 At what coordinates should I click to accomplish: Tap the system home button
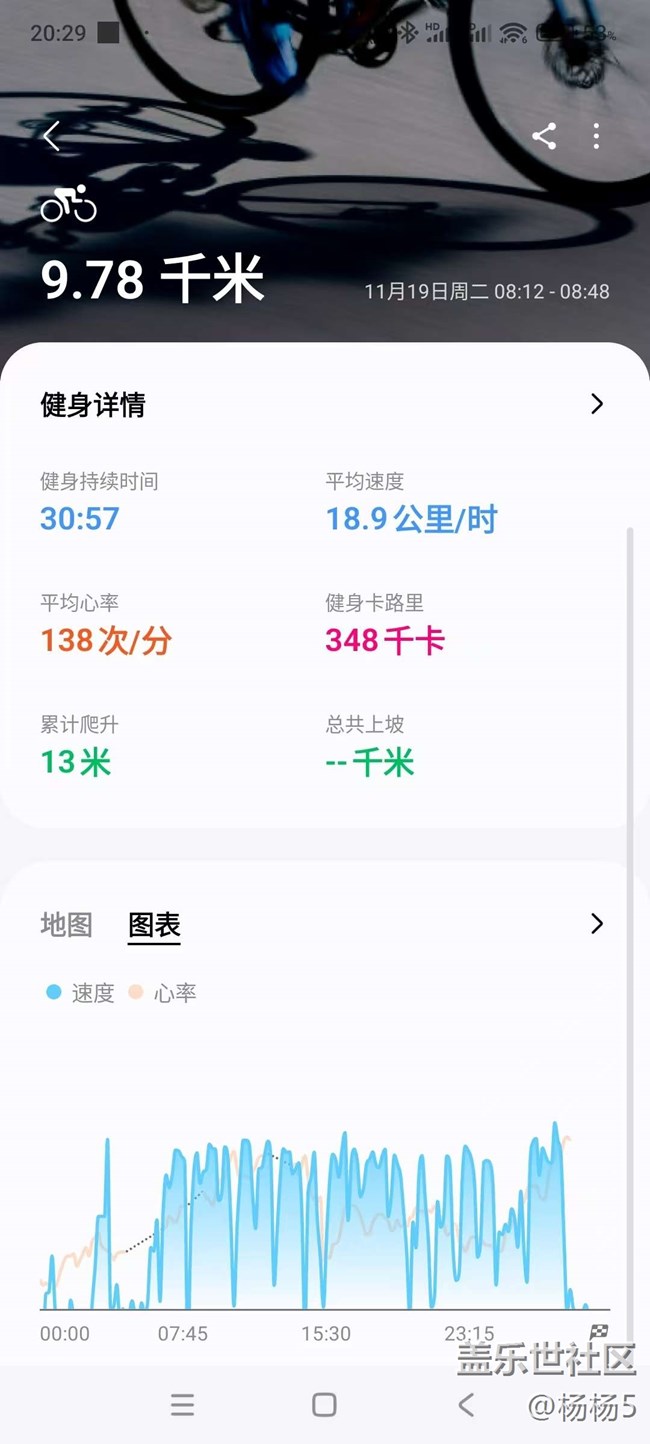pos(324,1405)
